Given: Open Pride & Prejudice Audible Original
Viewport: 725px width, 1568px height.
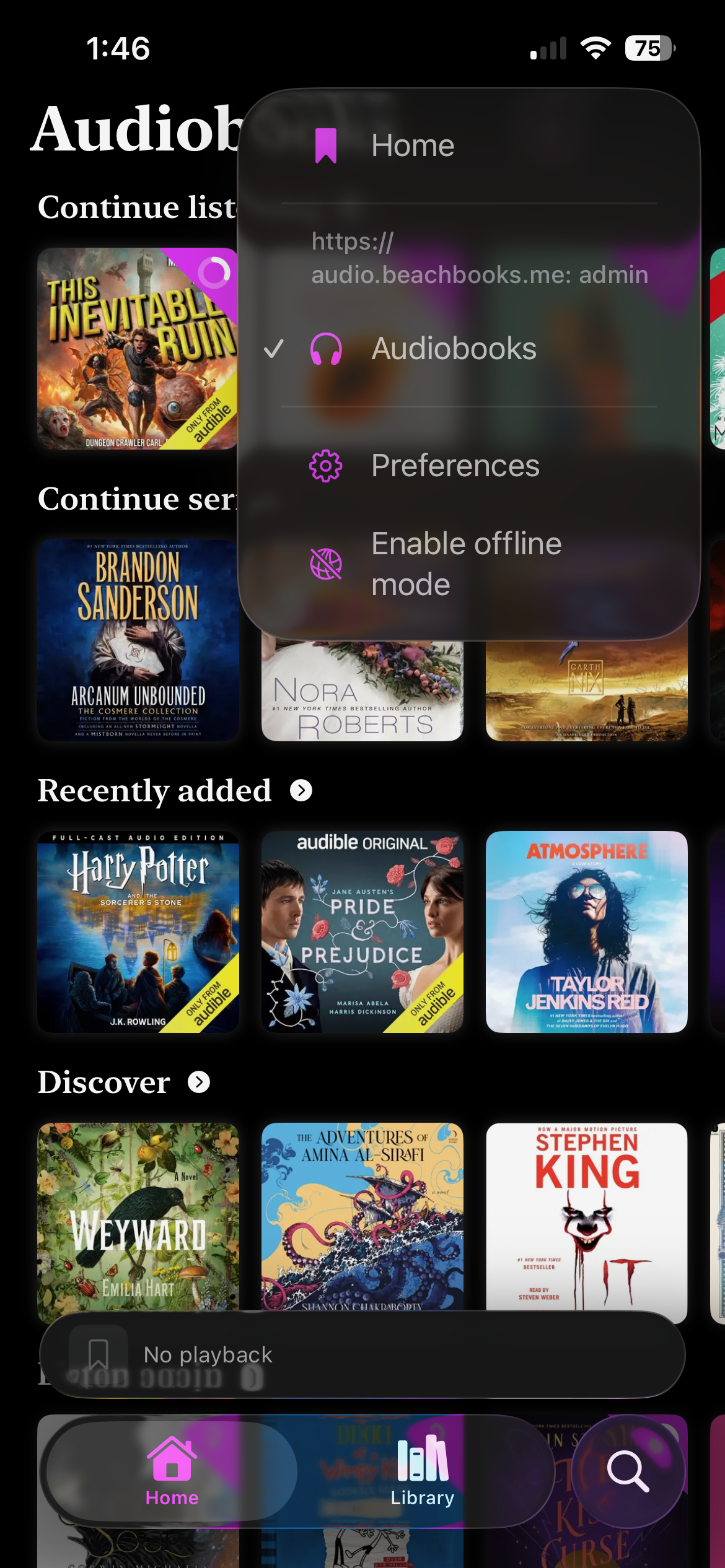Looking at the screenshot, I should pyautogui.click(x=362, y=932).
